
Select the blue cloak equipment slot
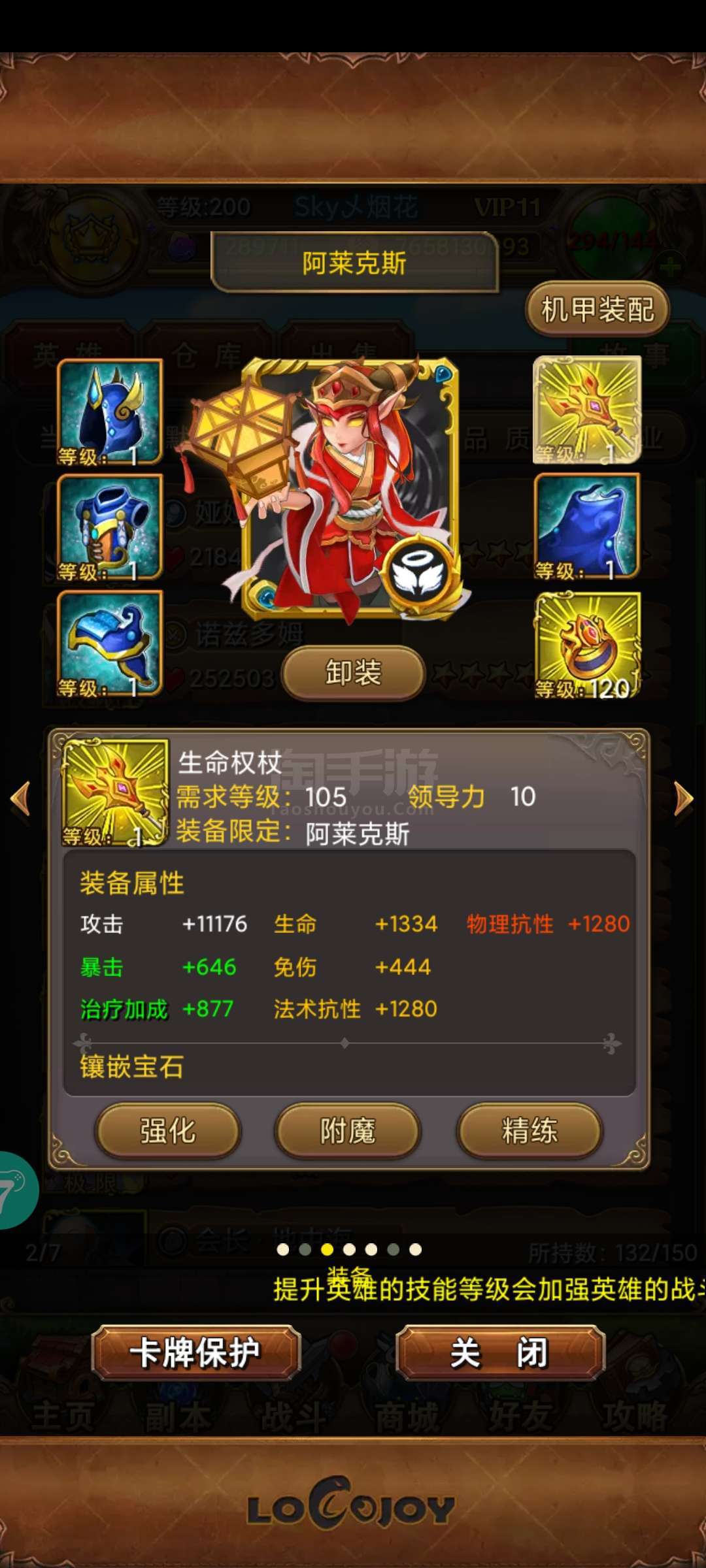tap(587, 527)
